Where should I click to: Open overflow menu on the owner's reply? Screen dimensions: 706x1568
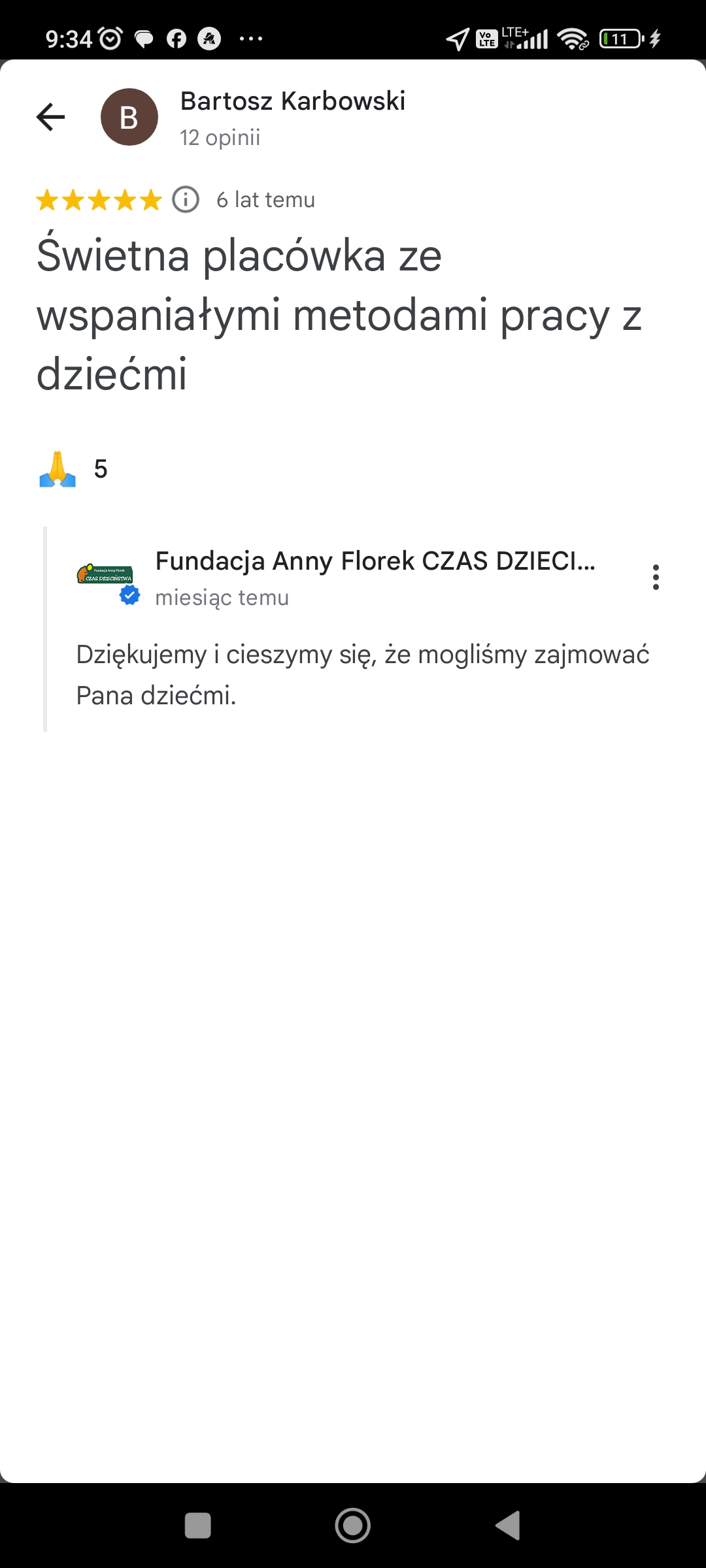[x=655, y=578]
